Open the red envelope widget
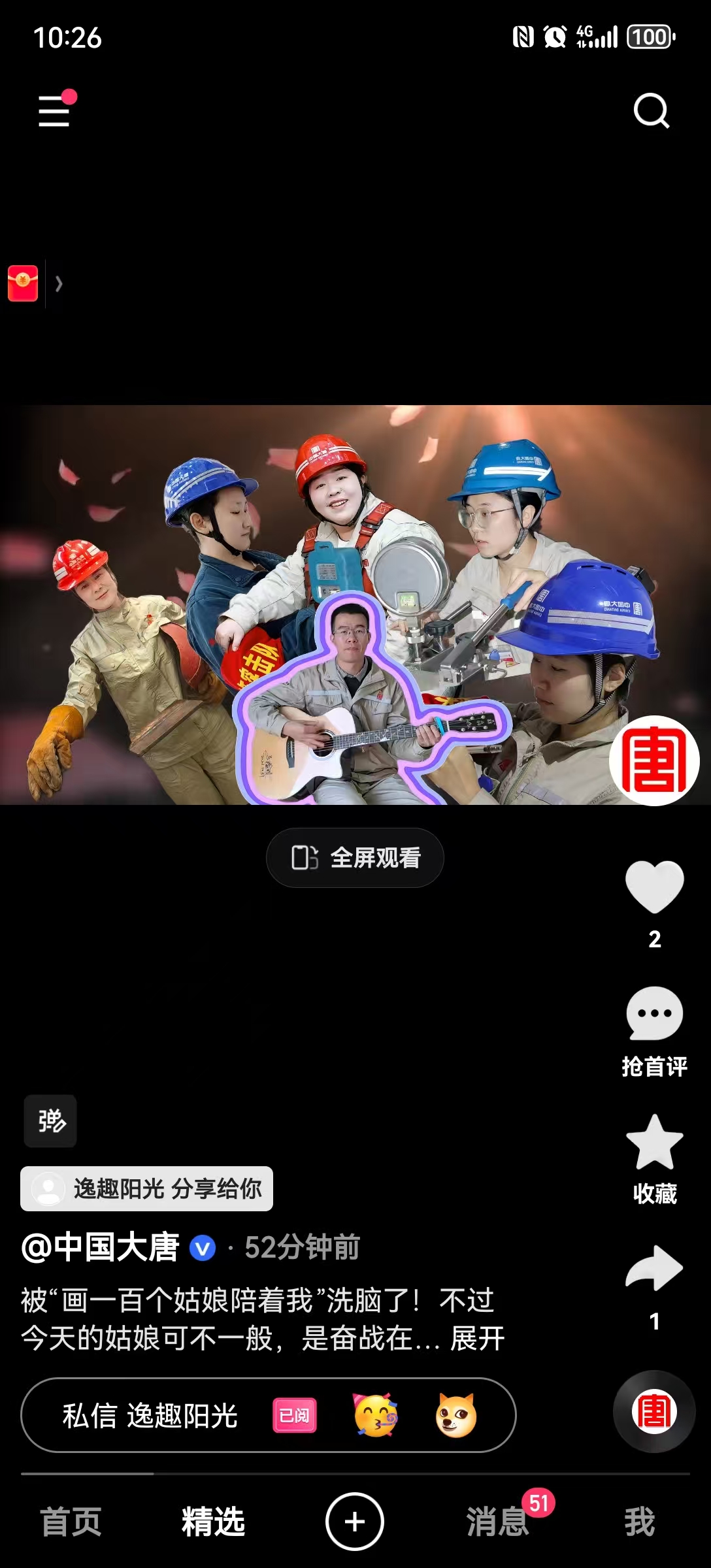Viewport: 711px width, 1568px height. coord(24,284)
